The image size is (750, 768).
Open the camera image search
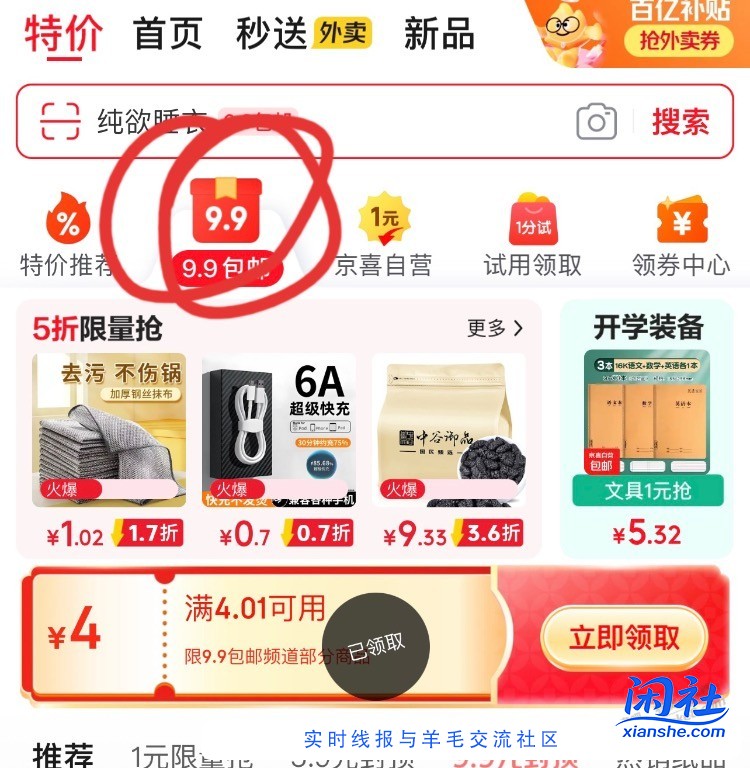pos(596,122)
